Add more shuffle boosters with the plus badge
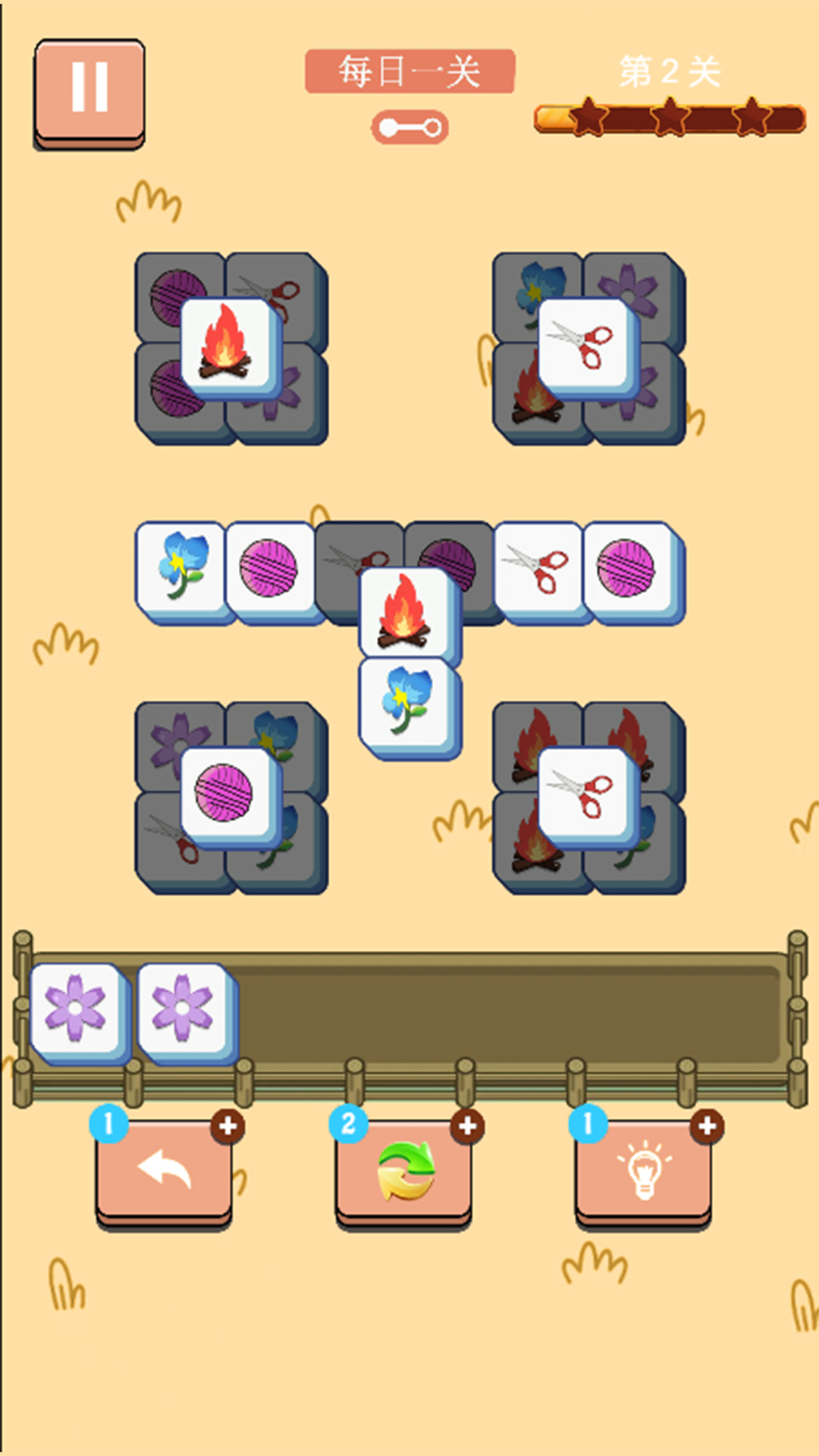This screenshot has width=819, height=1456. click(x=468, y=1127)
